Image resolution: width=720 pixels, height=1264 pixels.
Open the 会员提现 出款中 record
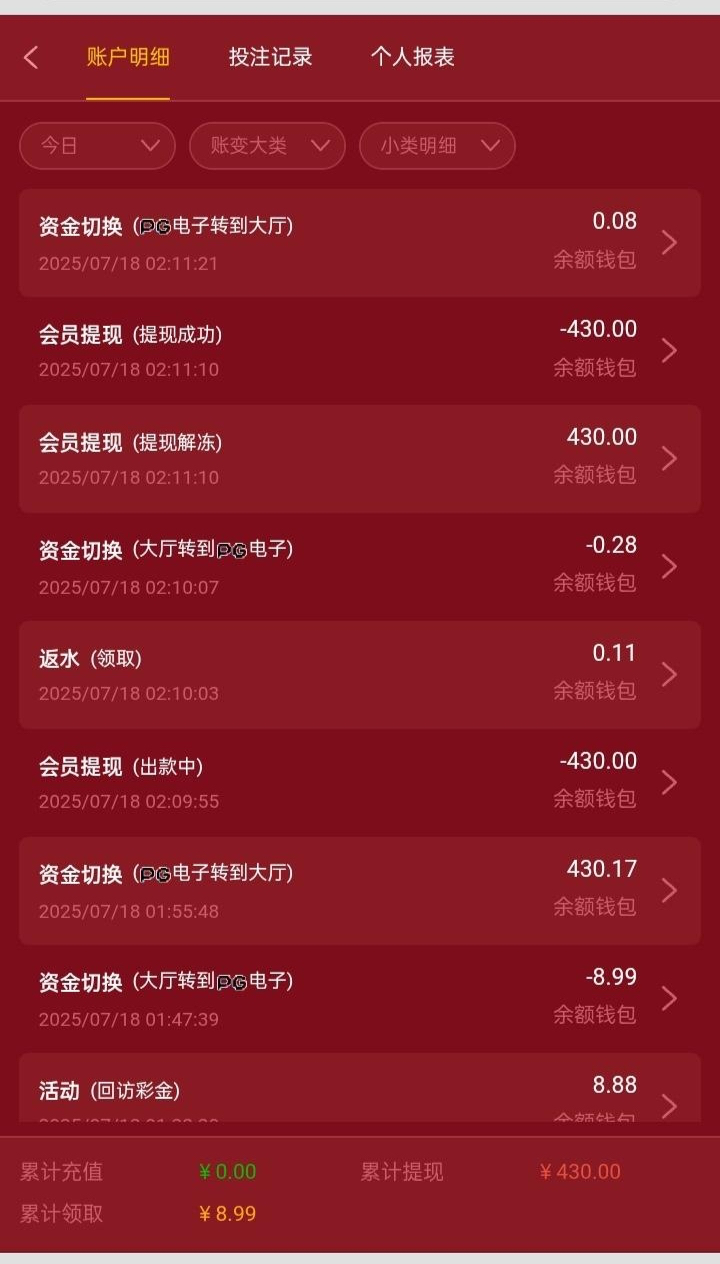pos(360,783)
